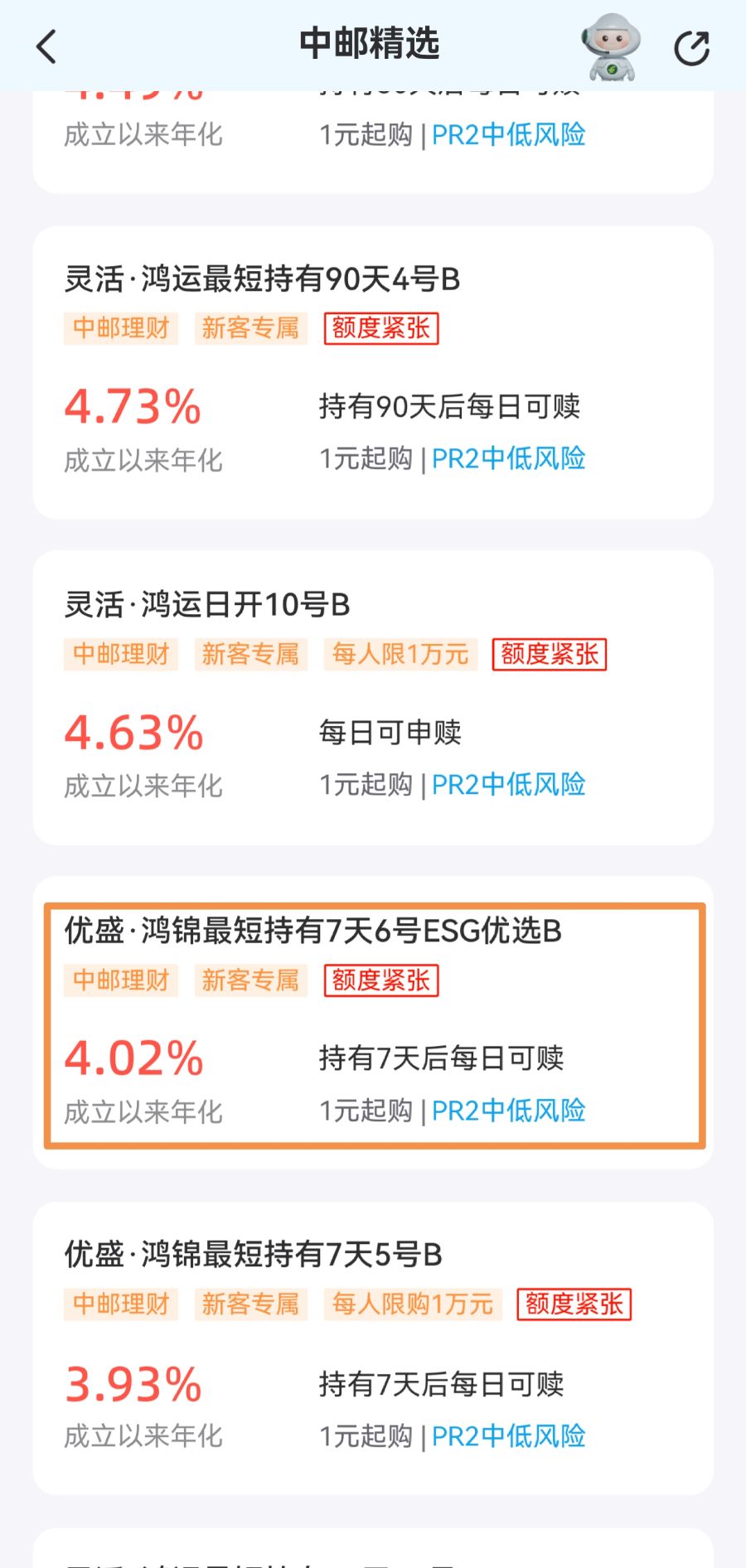
Task: Tap the 4.02% annualized rate
Action: 134,1057
